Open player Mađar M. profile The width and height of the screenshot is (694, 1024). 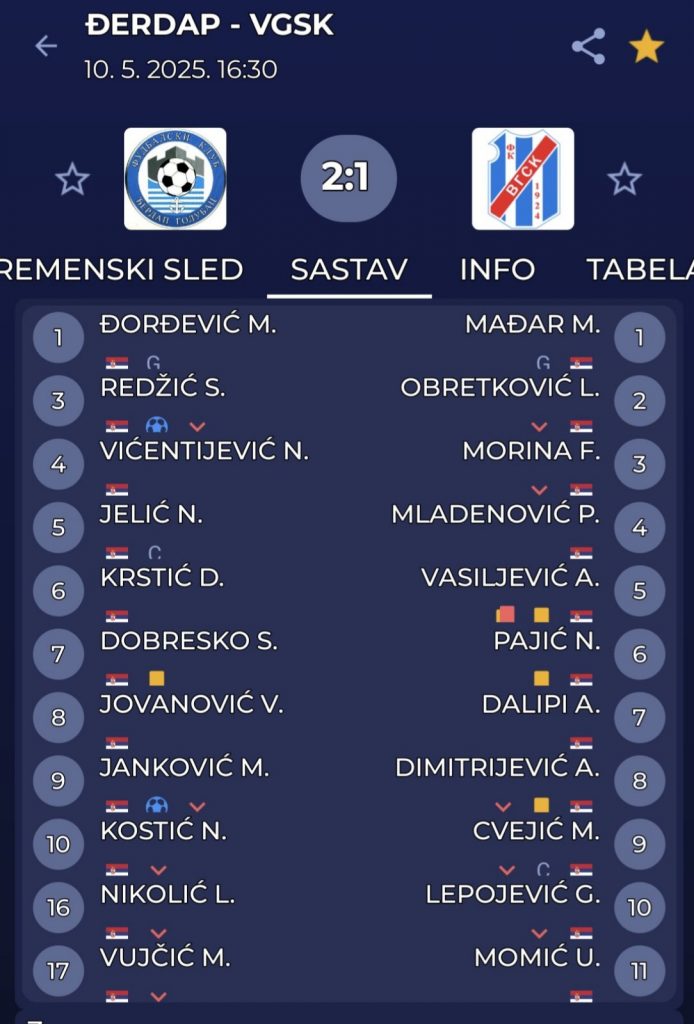coord(532,324)
